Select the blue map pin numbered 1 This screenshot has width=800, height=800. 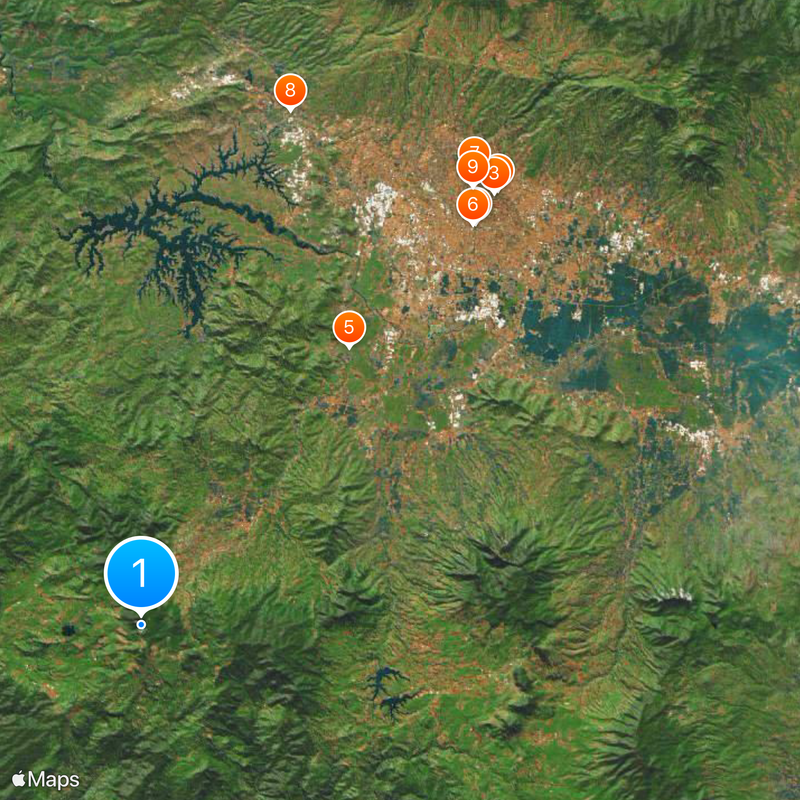point(141,573)
